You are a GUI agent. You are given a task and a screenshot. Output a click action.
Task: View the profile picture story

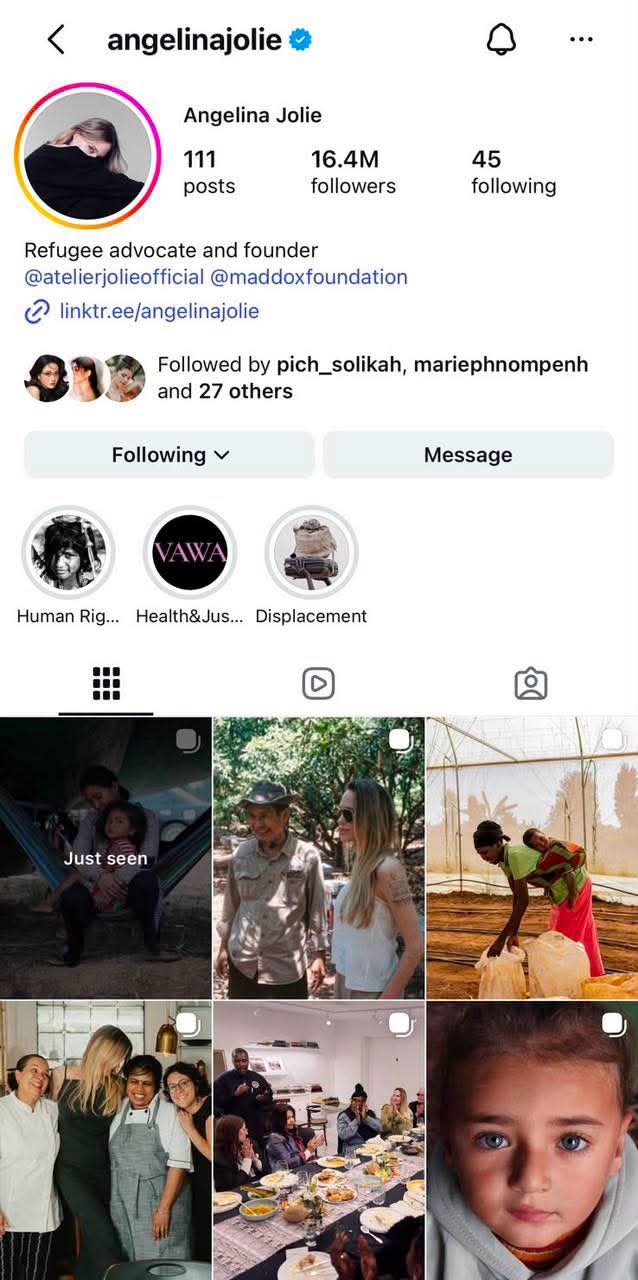(88, 156)
